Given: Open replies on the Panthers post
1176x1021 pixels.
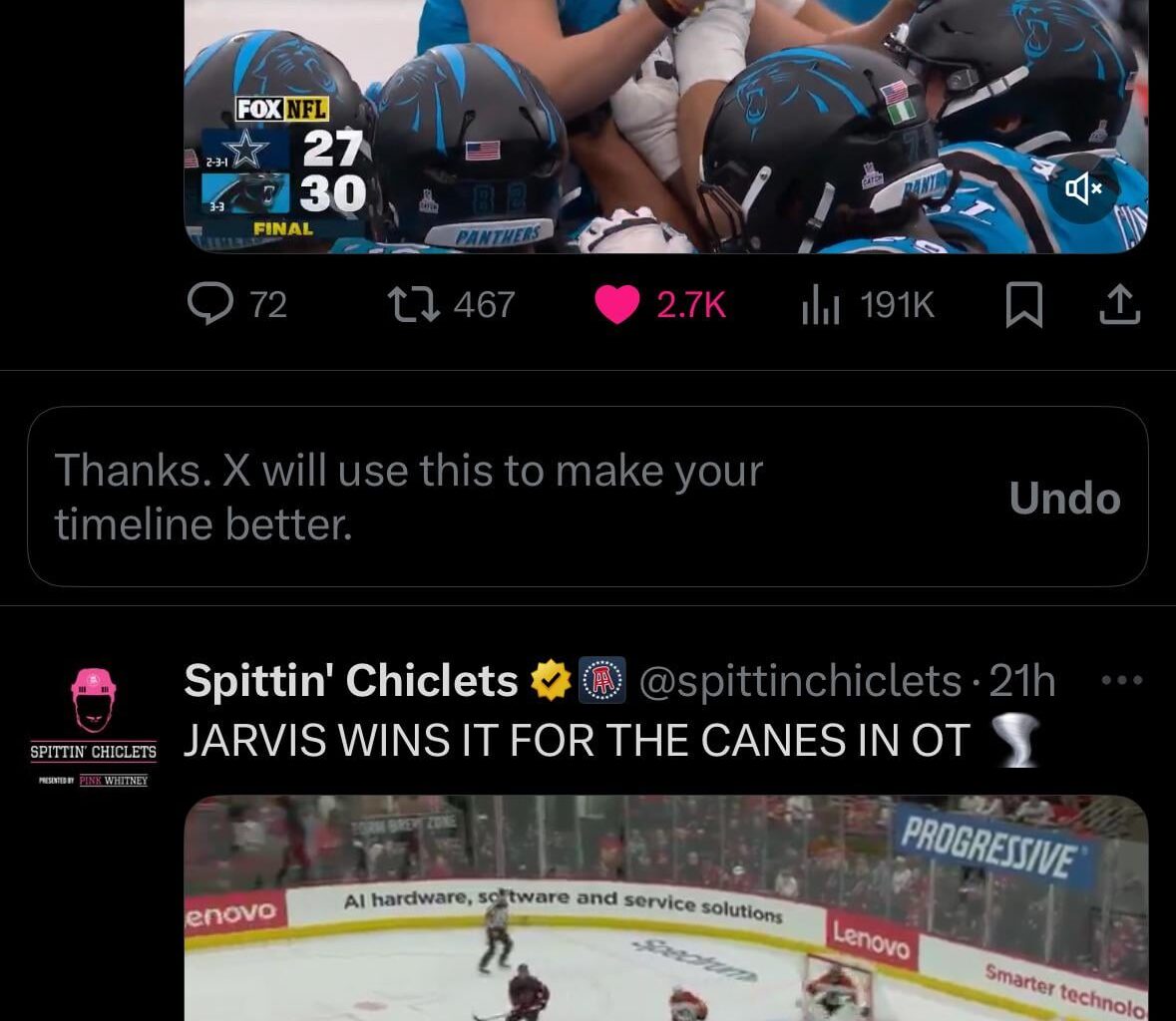Looking at the screenshot, I should pos(210,305).
